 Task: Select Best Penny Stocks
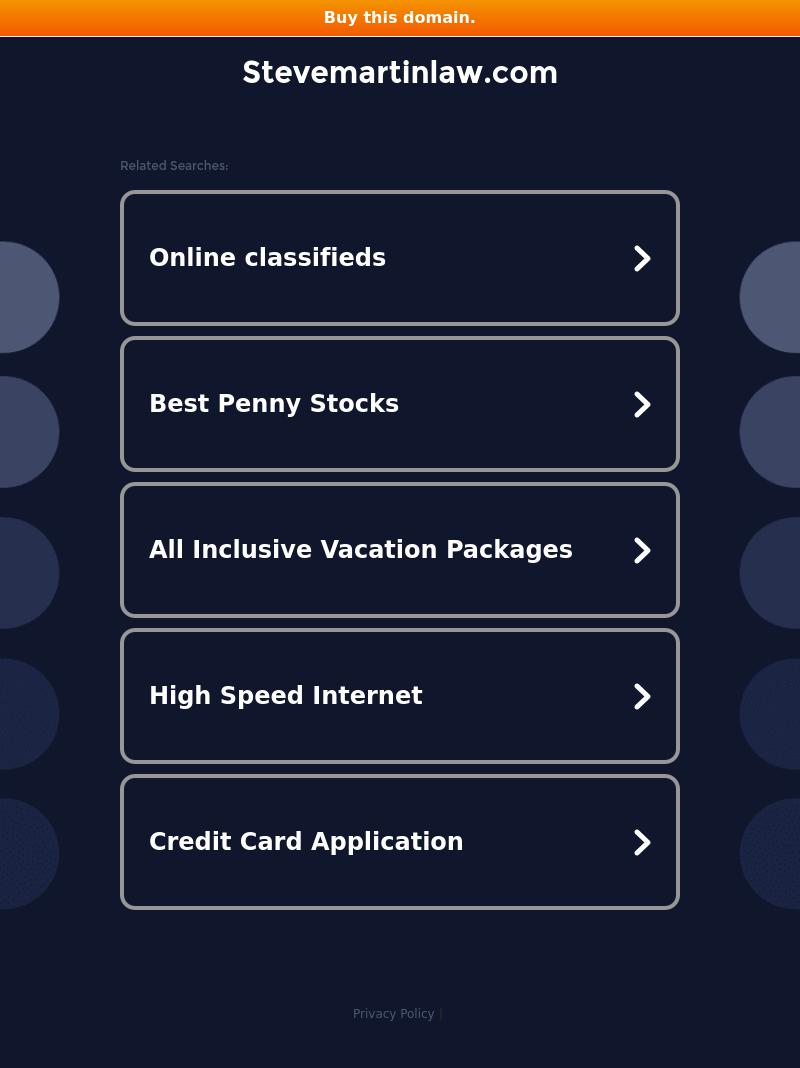(399, 404)
